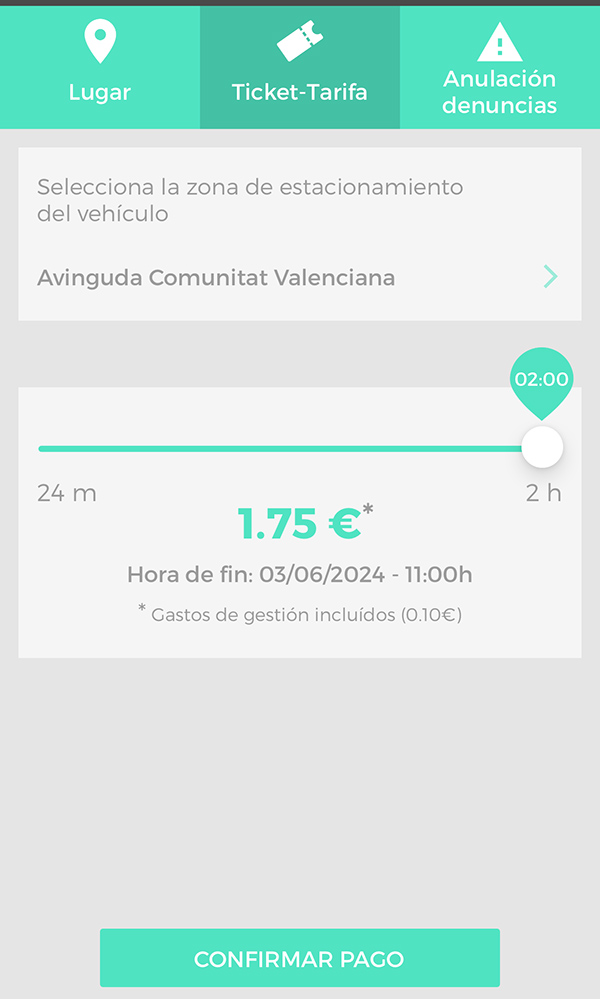Open the Avinguda Comunitat Valenciana zone selector
Screen dimensions: 600x999
299,277
